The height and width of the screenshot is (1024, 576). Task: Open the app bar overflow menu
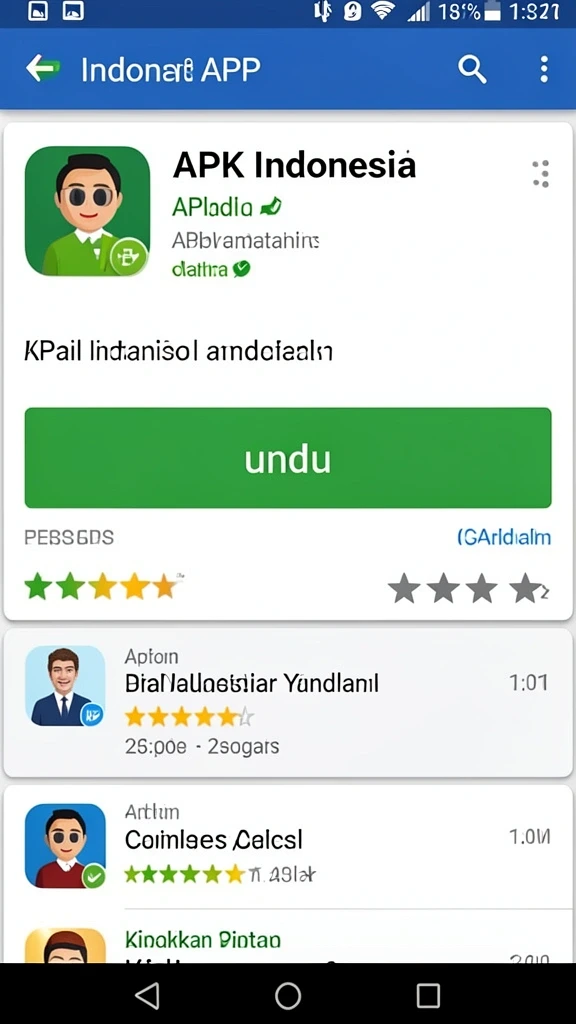click(x=543, y=69)
